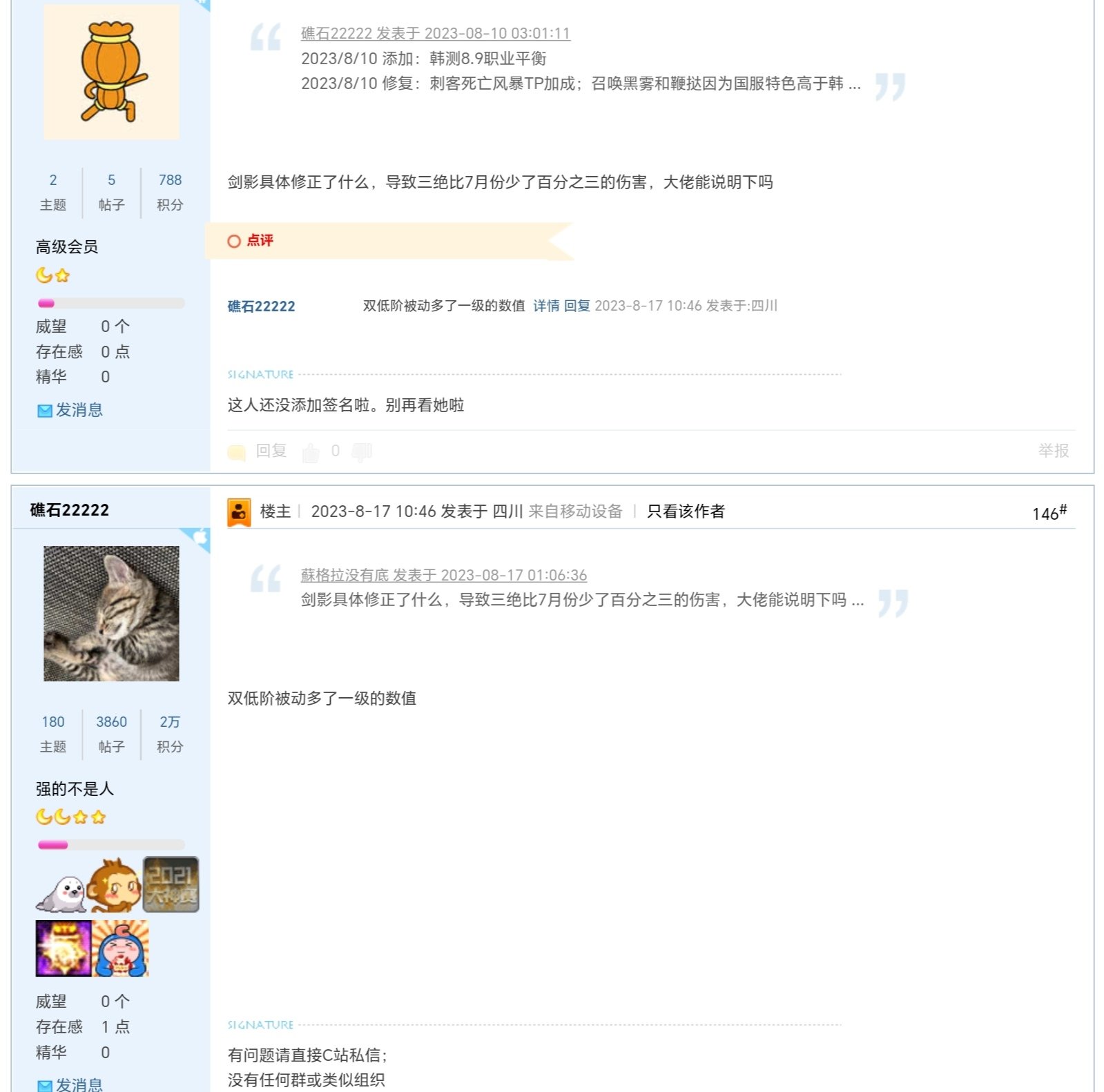
Task: Open 礁石22222 username in 点评 section
Action: (261, 306)
